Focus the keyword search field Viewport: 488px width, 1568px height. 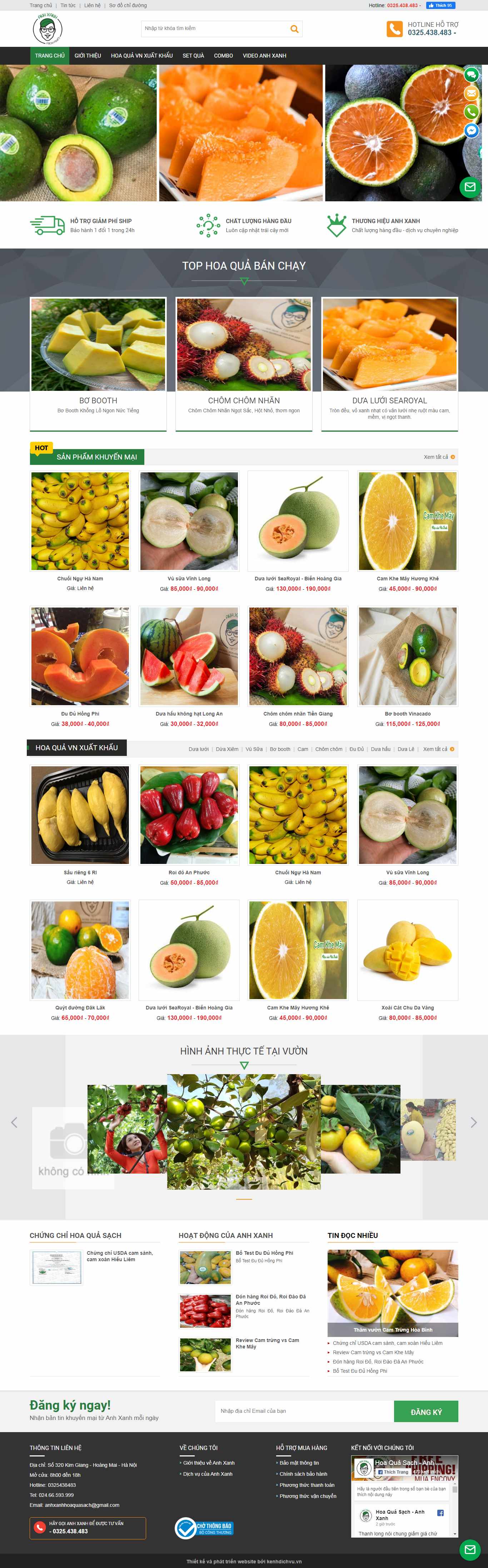point(213,29)
